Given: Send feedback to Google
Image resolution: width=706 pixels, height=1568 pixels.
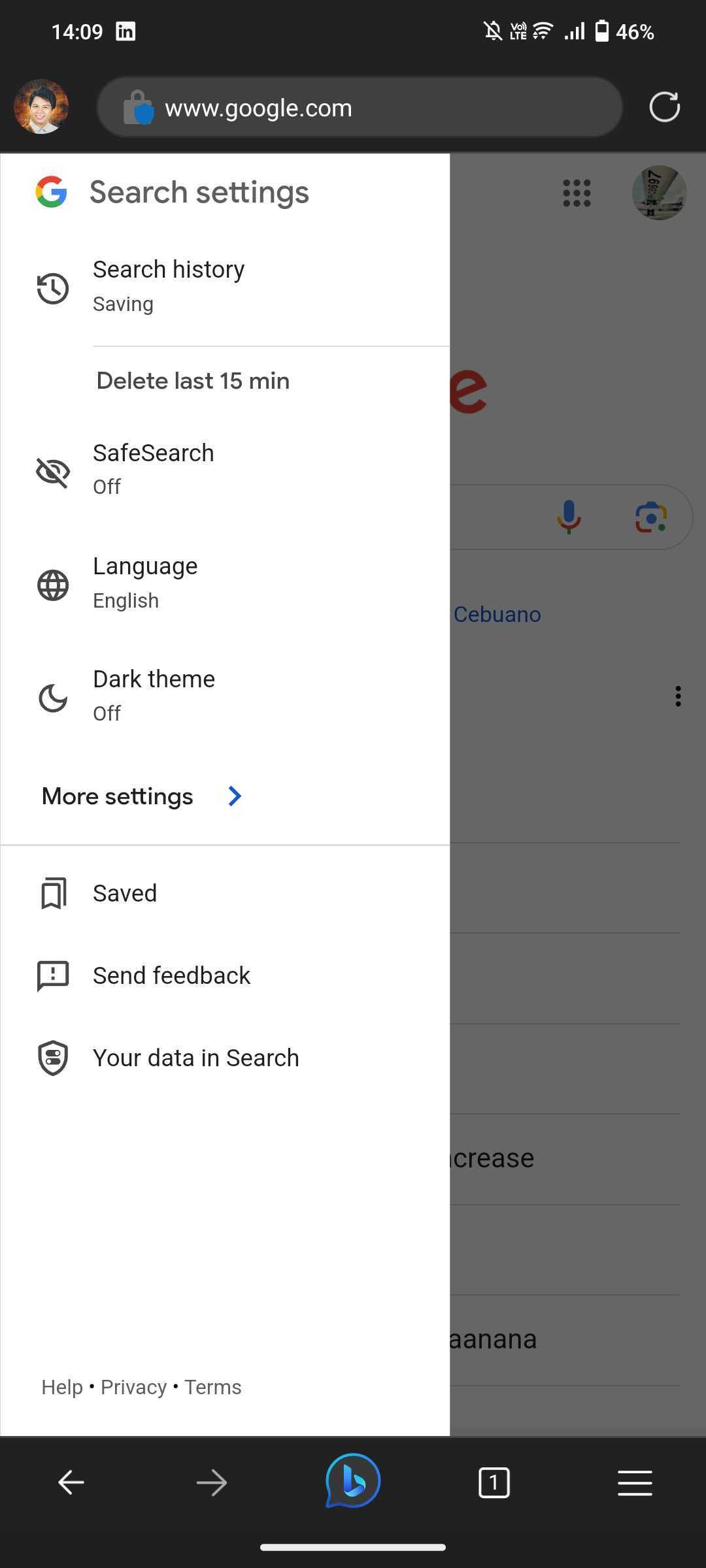Looking at the screenshot, I should (171, 975).
